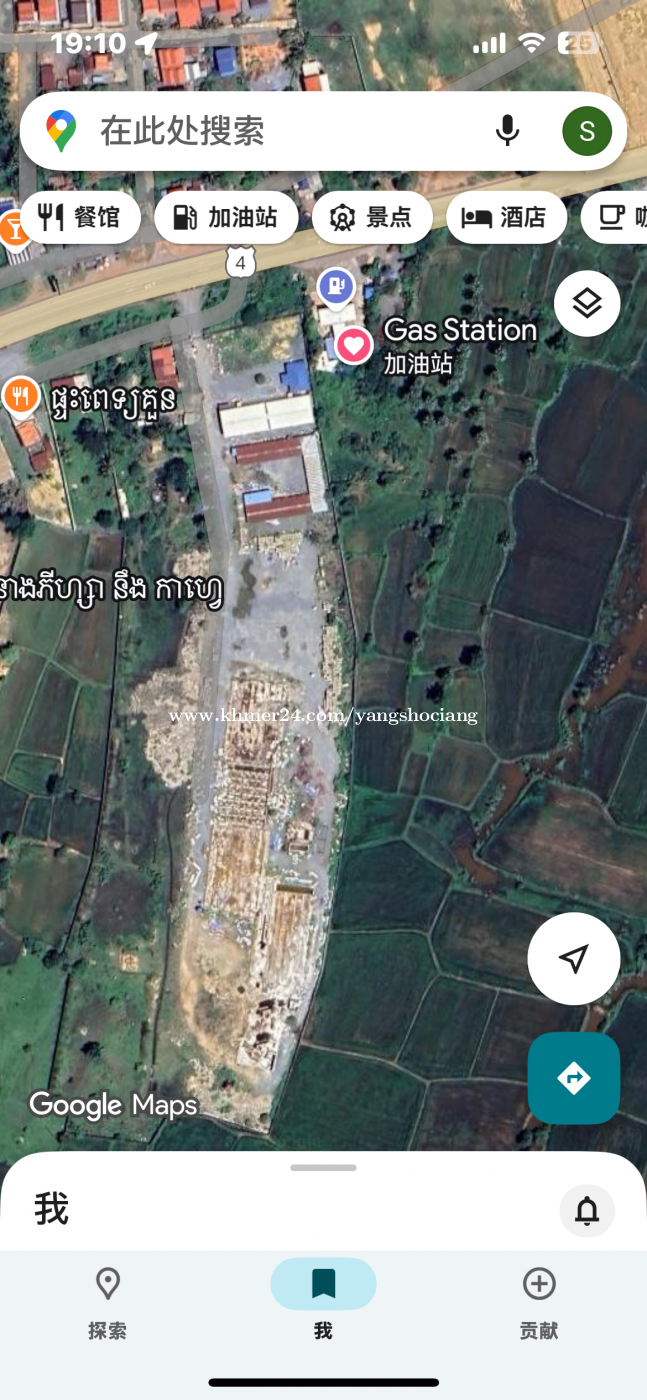Open the account avatar S
This screenshot has width=647, height=1400.
click(587, 131)
